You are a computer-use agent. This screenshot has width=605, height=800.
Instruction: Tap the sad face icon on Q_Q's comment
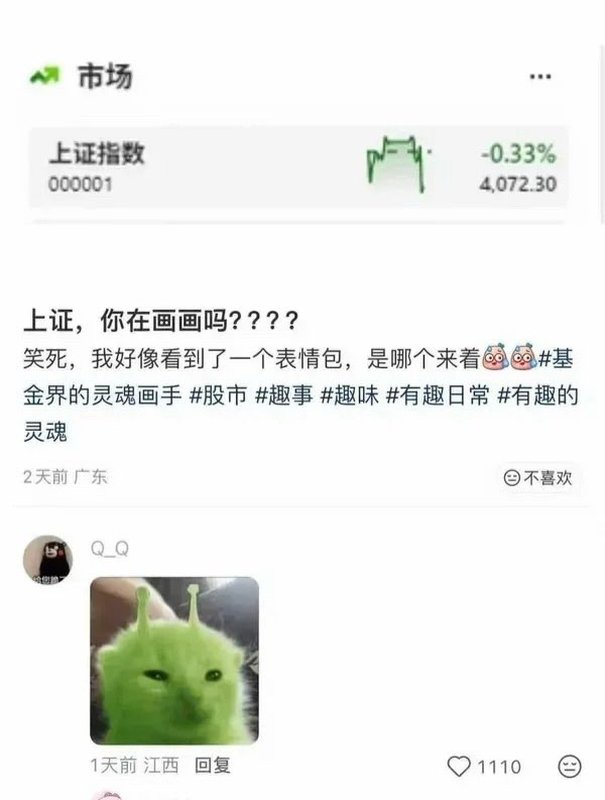tap(570, 767)
